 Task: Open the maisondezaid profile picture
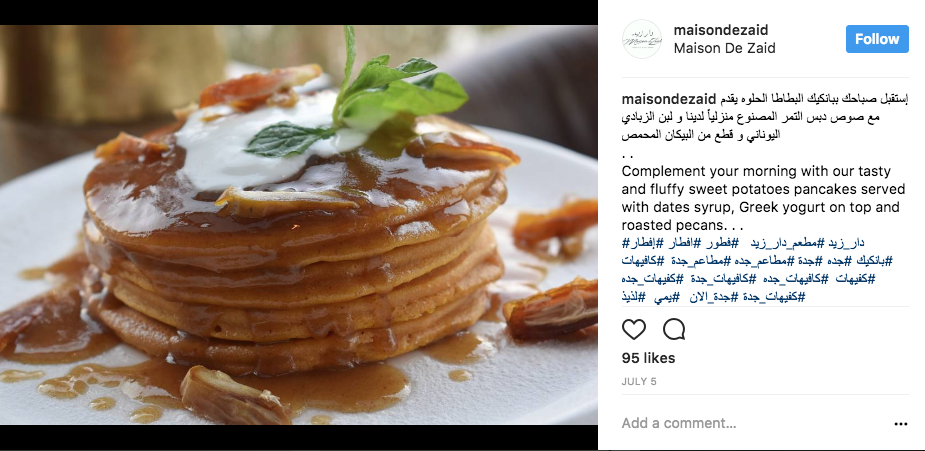tap(642, 39)
